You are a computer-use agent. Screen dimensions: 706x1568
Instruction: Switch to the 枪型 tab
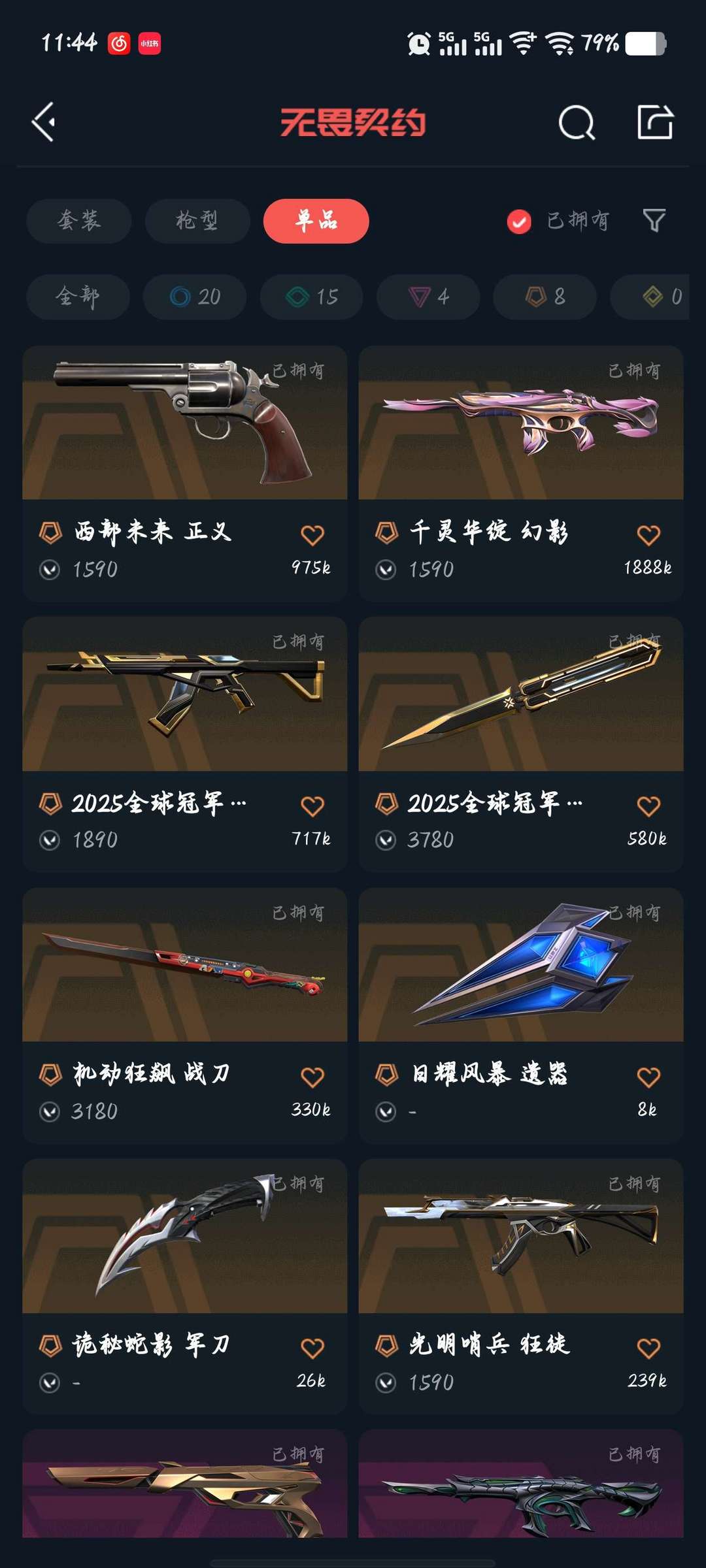tap(197, 221)
